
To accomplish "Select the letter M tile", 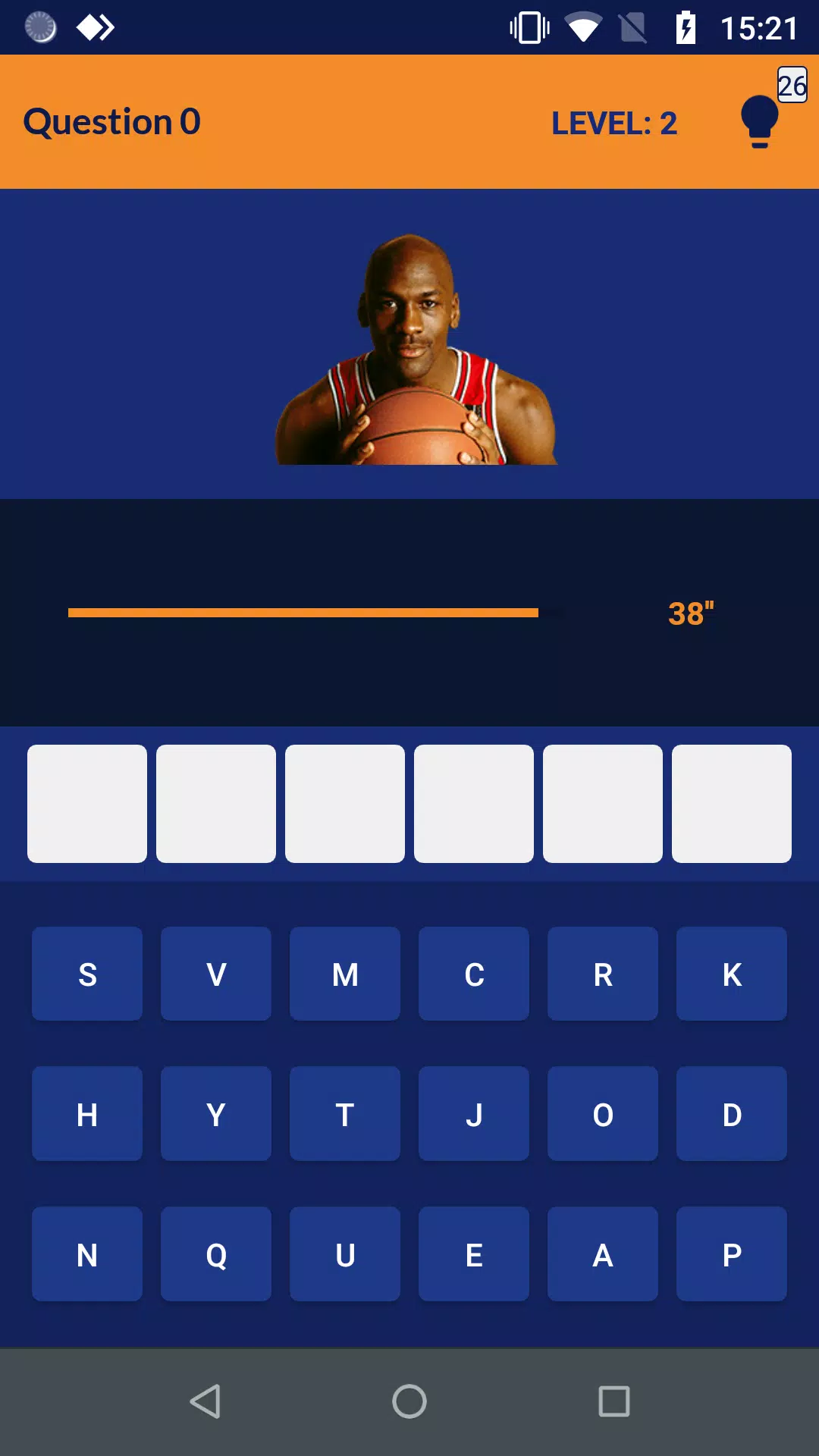I will point(345,974).
